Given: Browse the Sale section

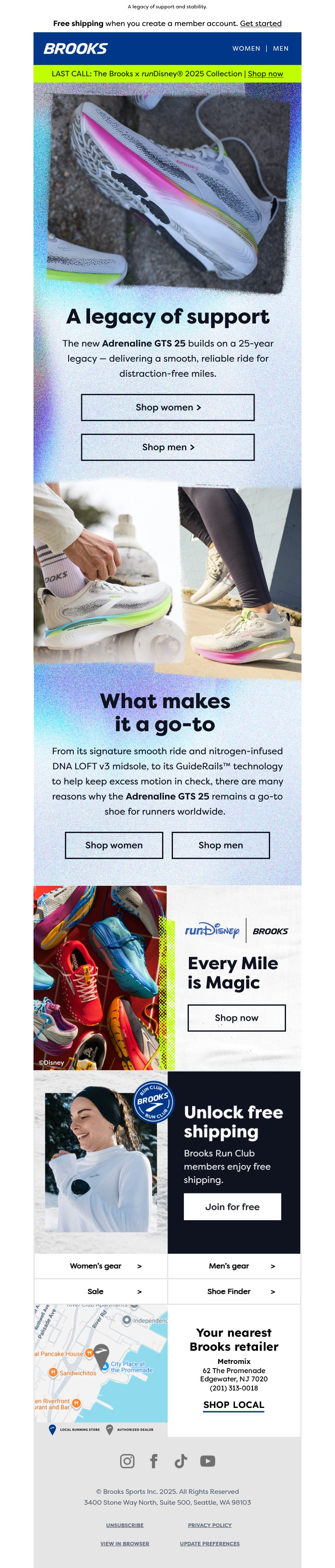Looking at the screenshot, I should 101,1291.
